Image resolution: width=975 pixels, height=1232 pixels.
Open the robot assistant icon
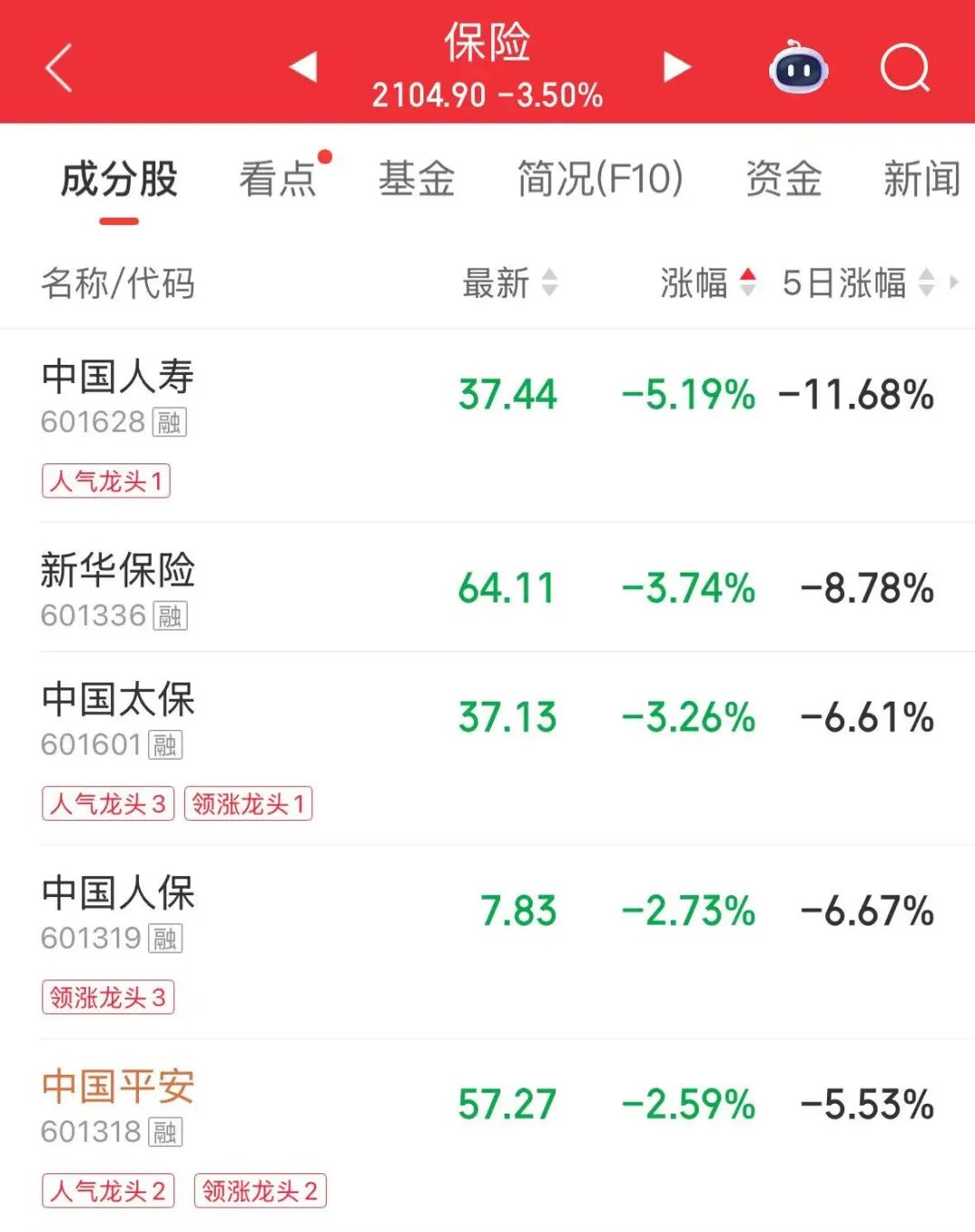[798, 68]
